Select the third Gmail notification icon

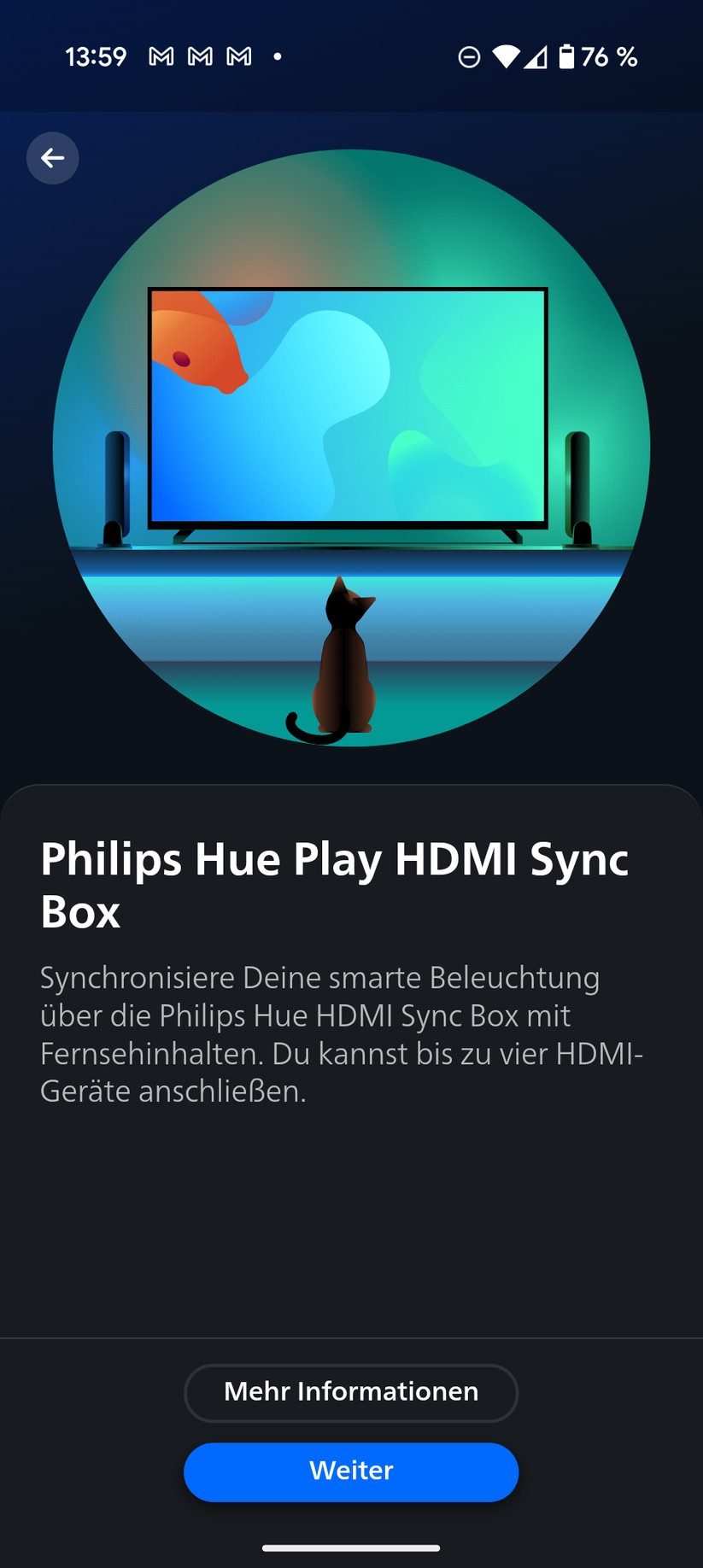[237, 56]
